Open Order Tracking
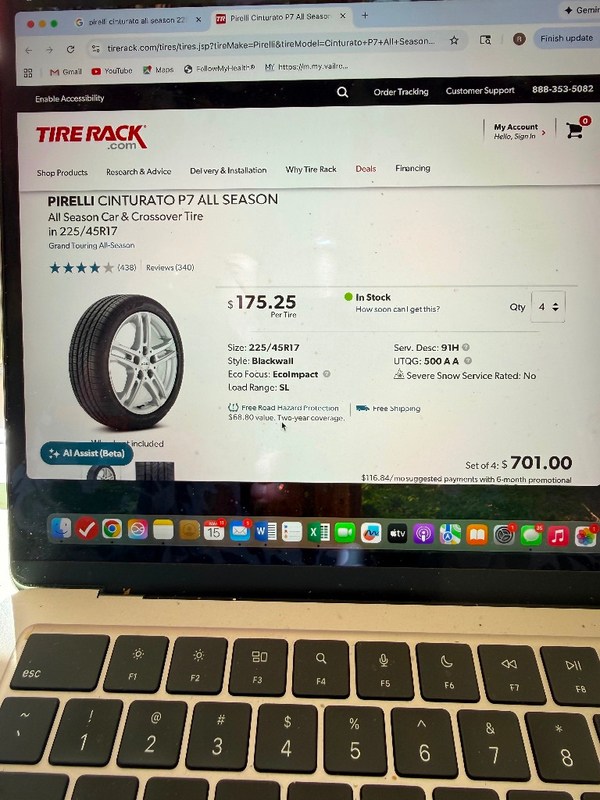Viewport: 600px width, 800px height. [x=401, y=92]
